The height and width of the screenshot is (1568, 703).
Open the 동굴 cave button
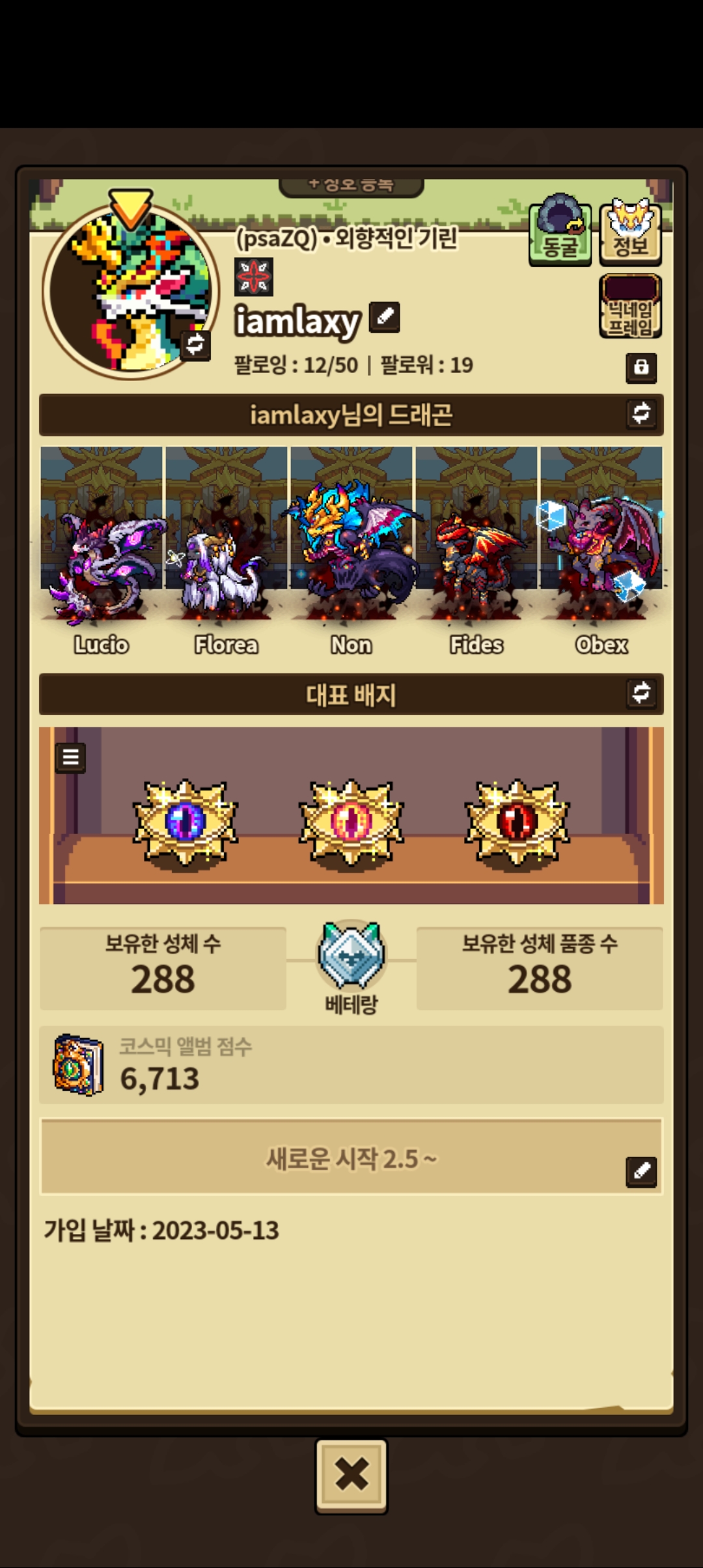click(560, 233)
